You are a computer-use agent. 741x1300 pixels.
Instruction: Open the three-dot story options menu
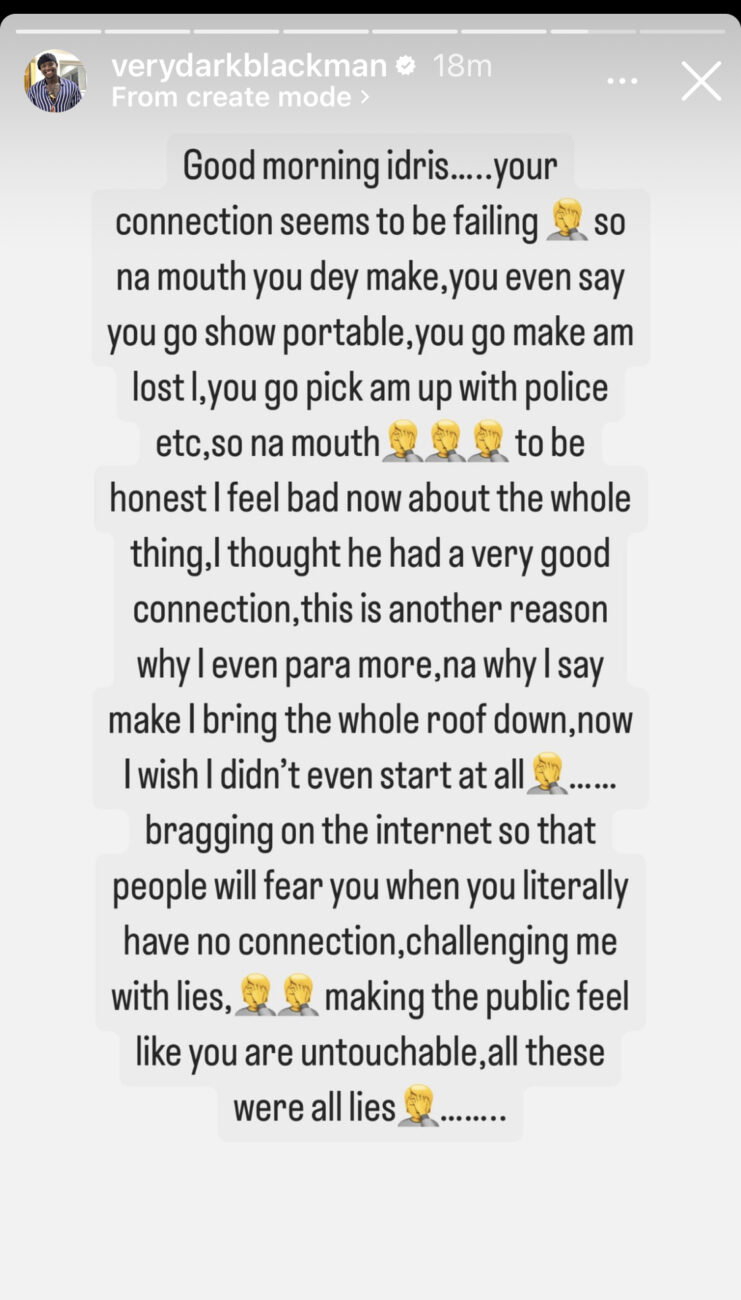622,80
